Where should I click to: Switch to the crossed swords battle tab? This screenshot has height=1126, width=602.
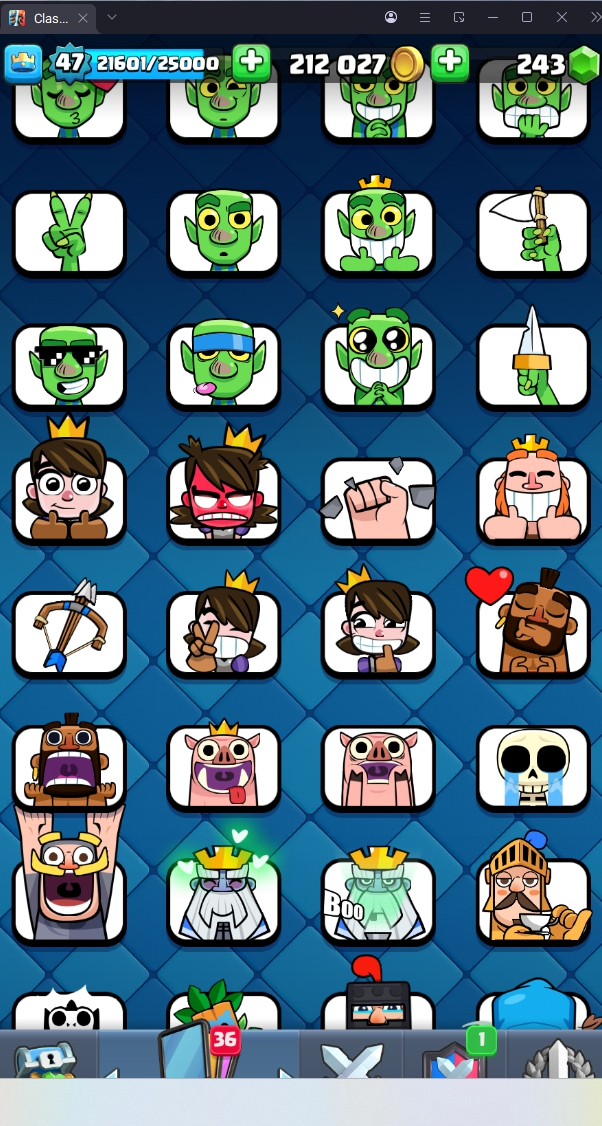(x=352, y=1058)
